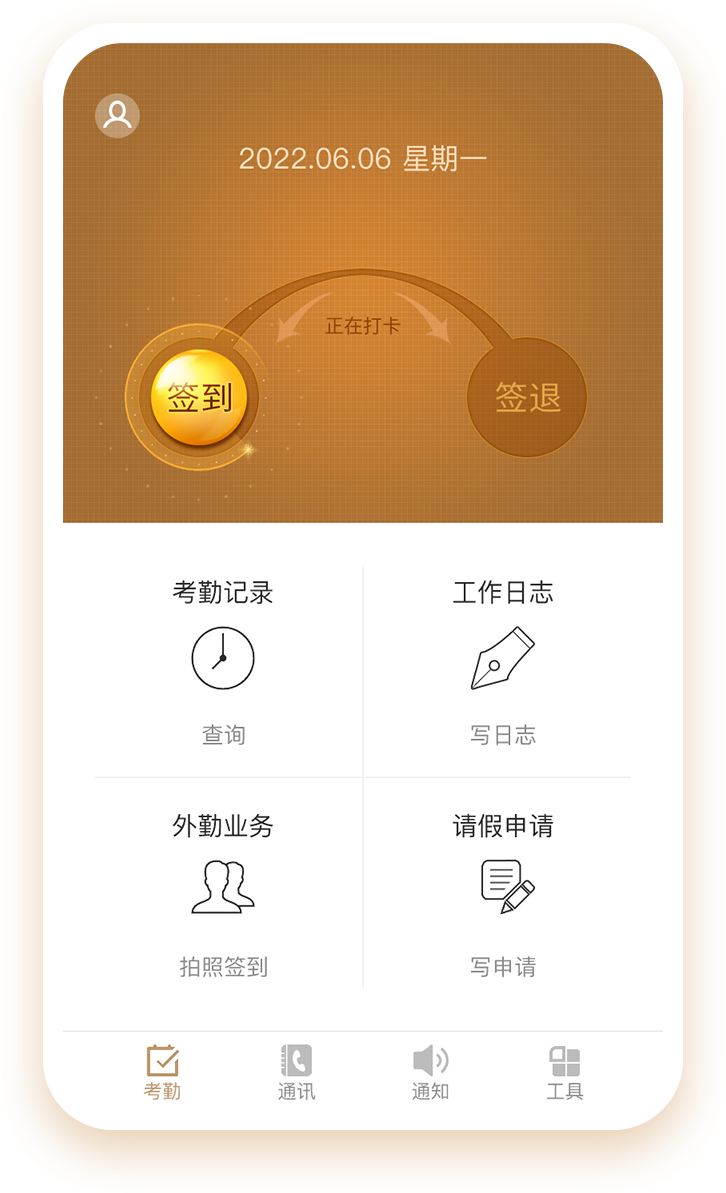Switch to the 通讯 tab
This screenshot has width=726, height=1193.
(x=296, y=1073)
